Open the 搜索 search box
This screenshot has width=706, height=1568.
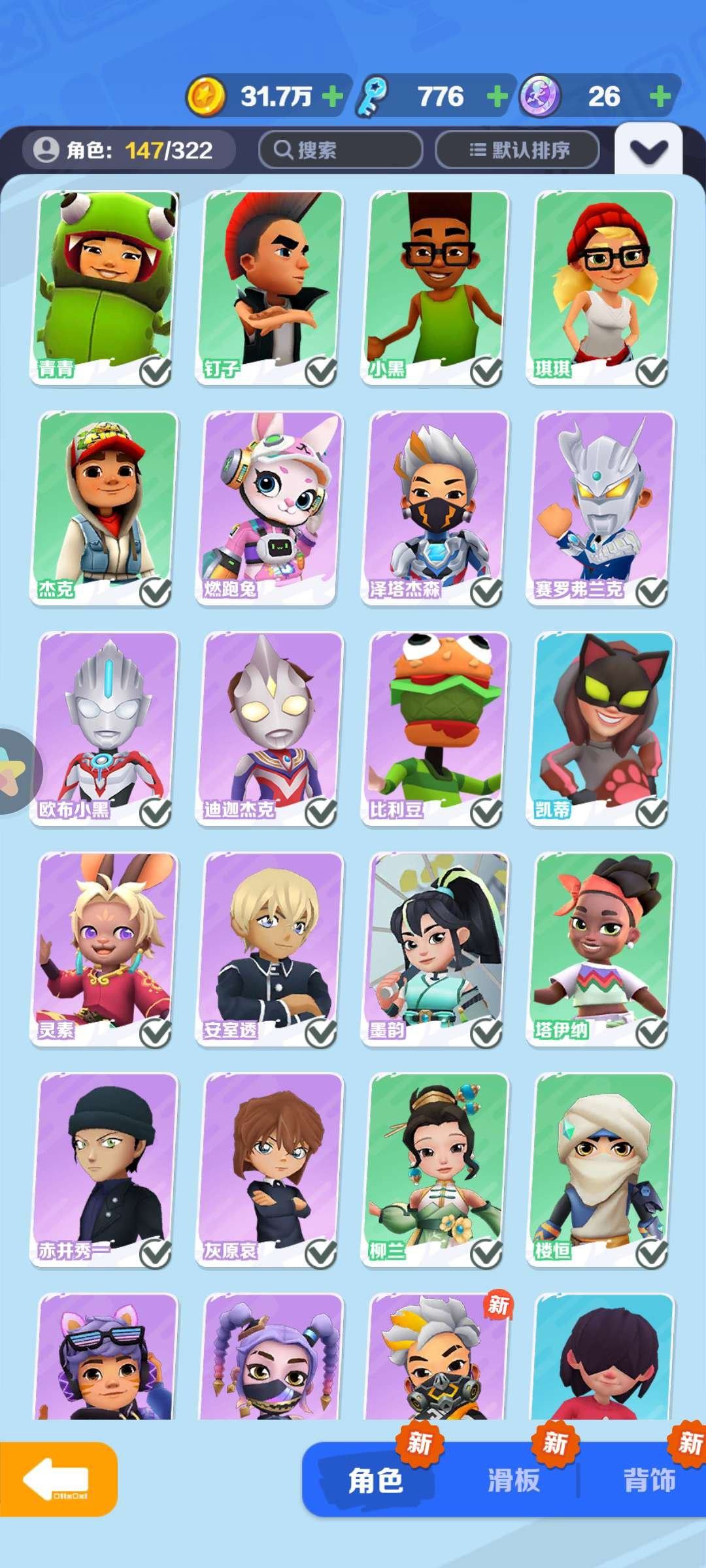coord(340,150)
